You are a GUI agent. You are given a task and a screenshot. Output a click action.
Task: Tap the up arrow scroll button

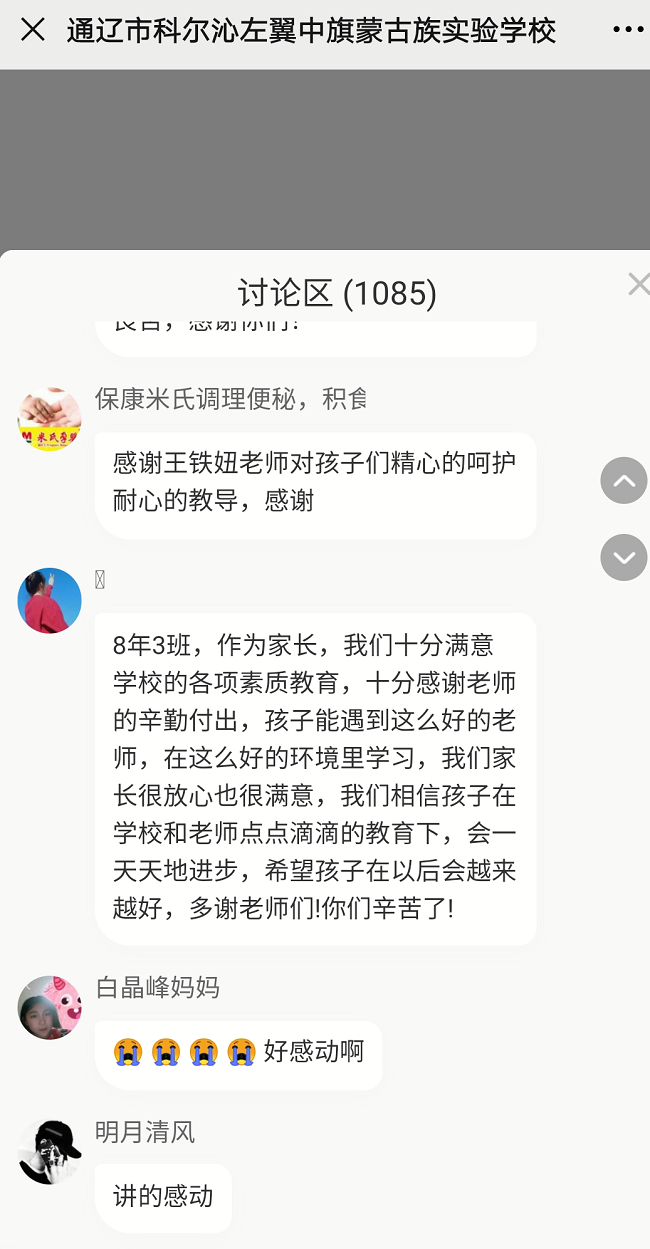point(623,481)
